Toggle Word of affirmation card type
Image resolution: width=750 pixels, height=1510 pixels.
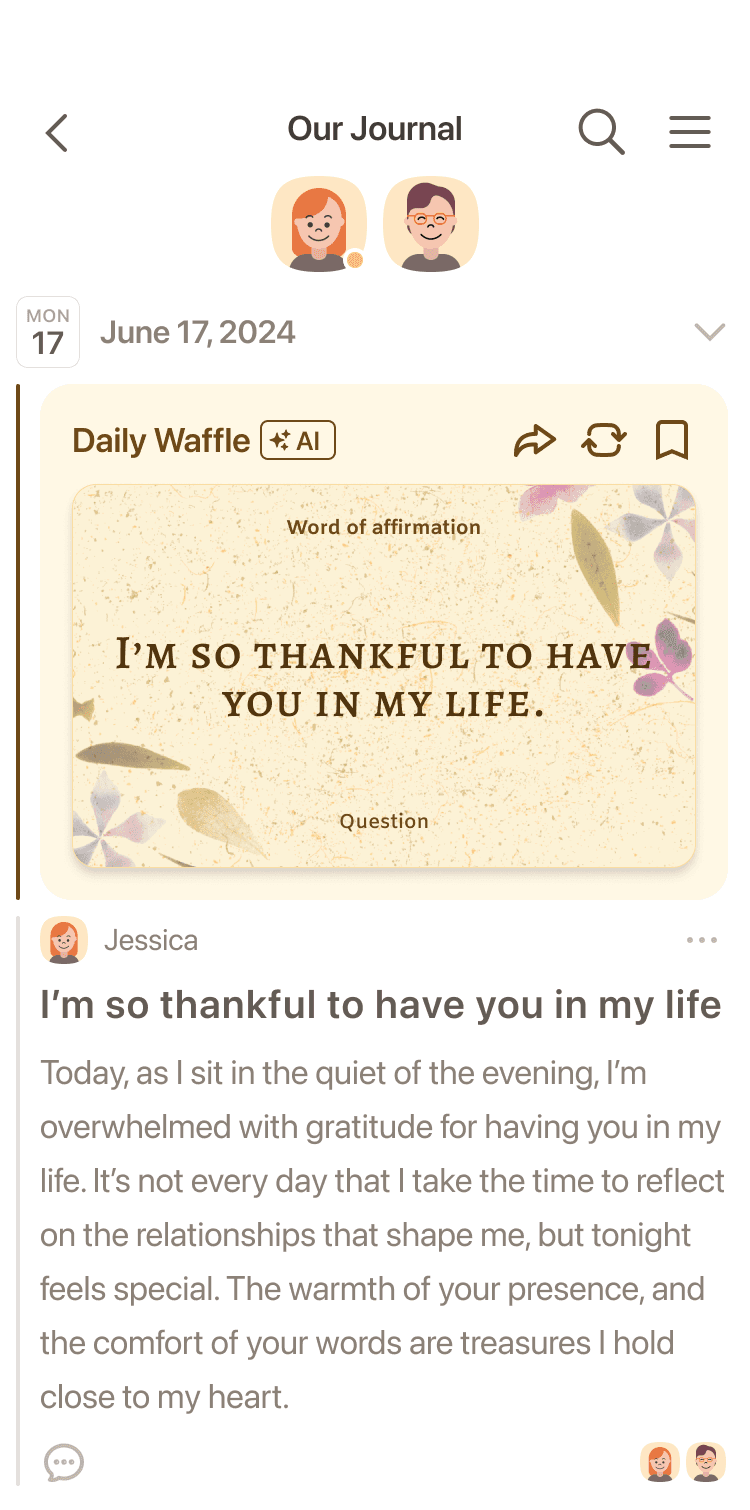pos(384,527)
